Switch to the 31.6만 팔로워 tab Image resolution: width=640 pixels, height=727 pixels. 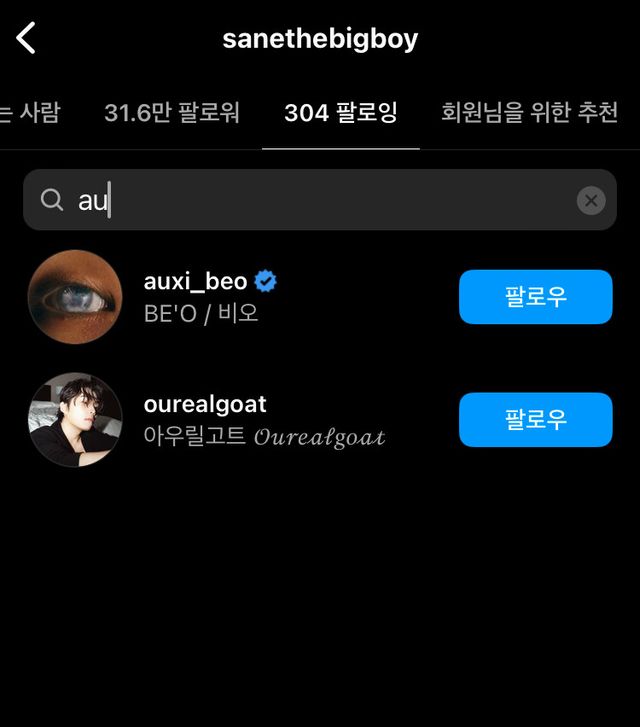[172, 112]
